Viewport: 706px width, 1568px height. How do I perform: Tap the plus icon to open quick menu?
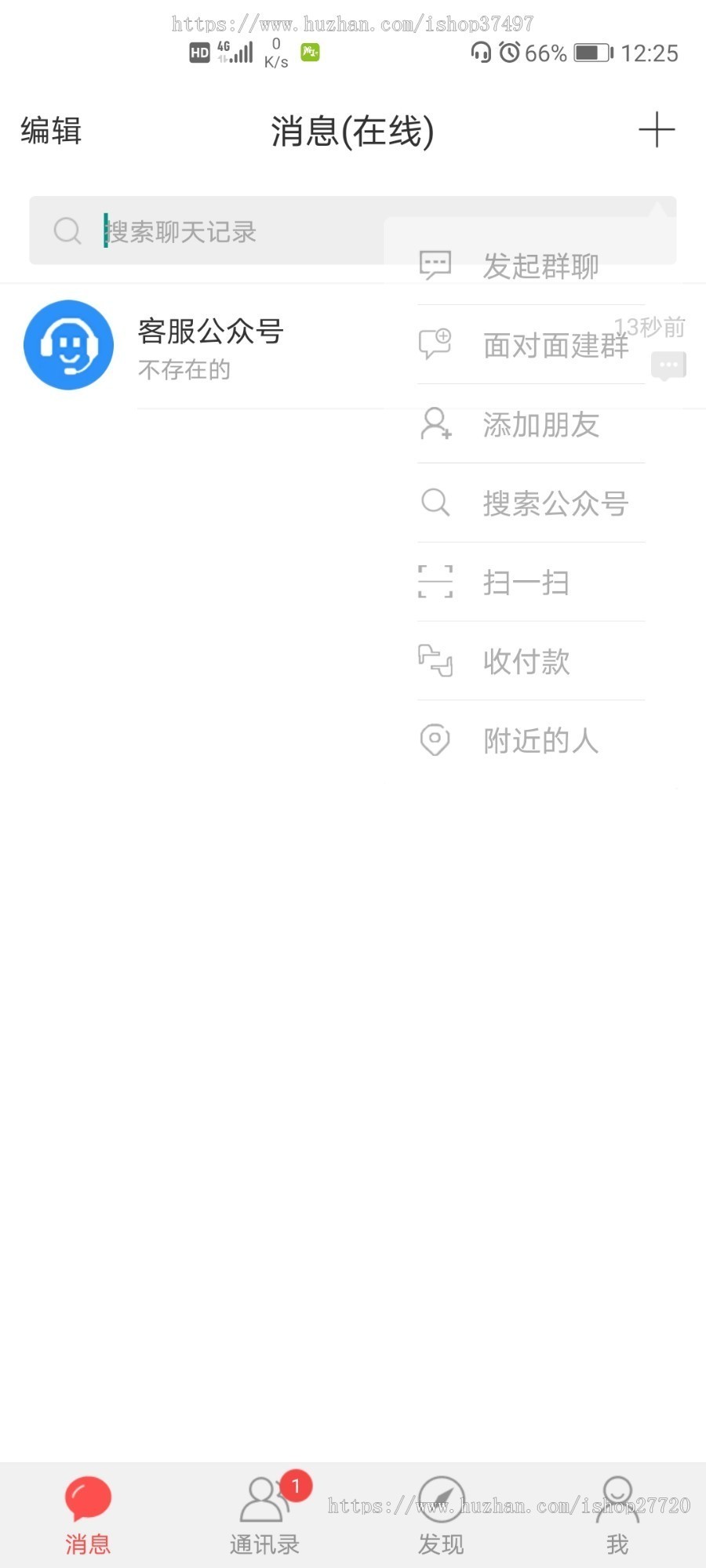[657, 131]
